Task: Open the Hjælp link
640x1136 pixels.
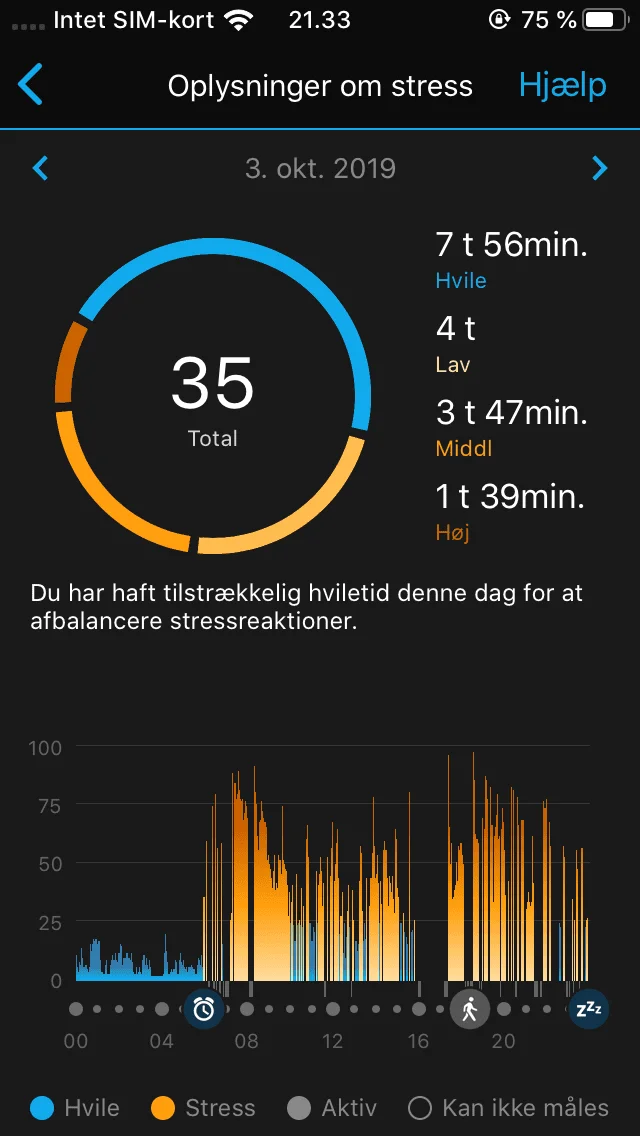Action: click(562, 85)
